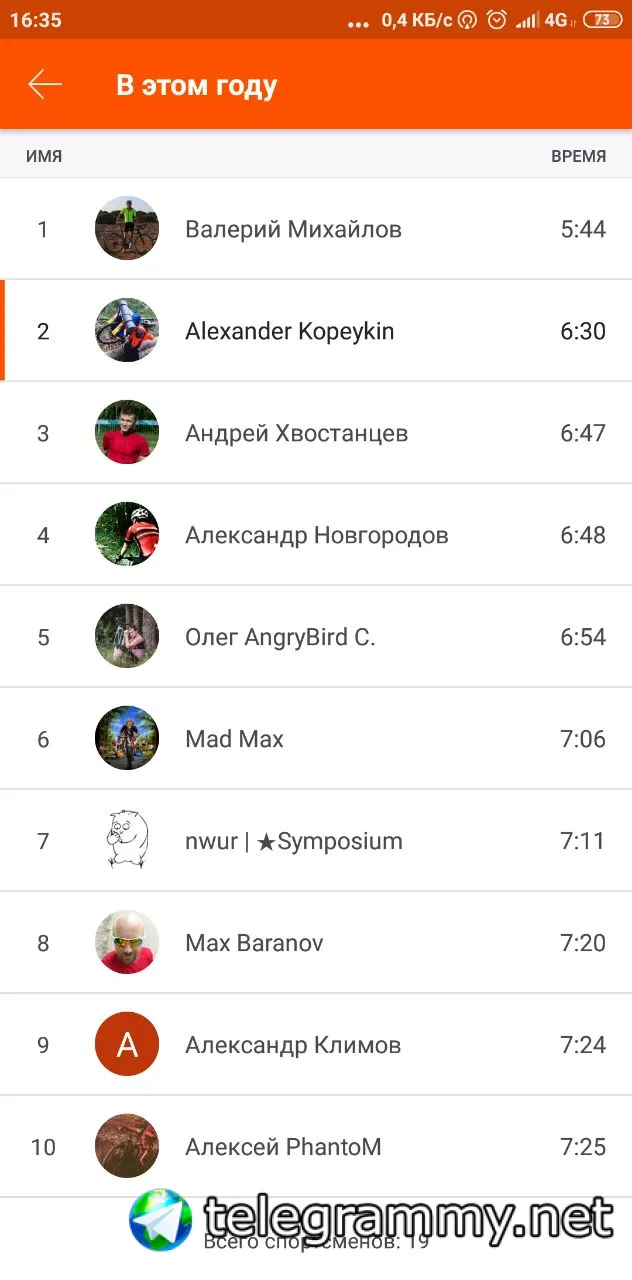The height and width of the screenshot is (1280, 632).
Task: Open Alexander Kopeykin's leaderboard entry
Action: tap(316, 331)
